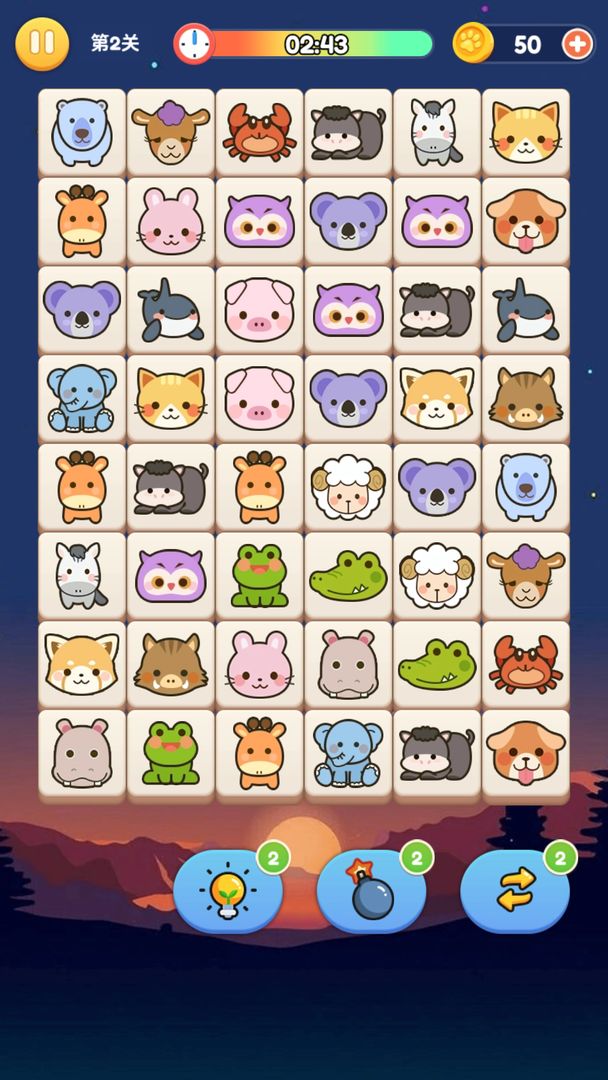Choose the hippo tile between rabbit and crocodile
The width and height of the screenshot is (608, 1080).
[x=348, y=664]
